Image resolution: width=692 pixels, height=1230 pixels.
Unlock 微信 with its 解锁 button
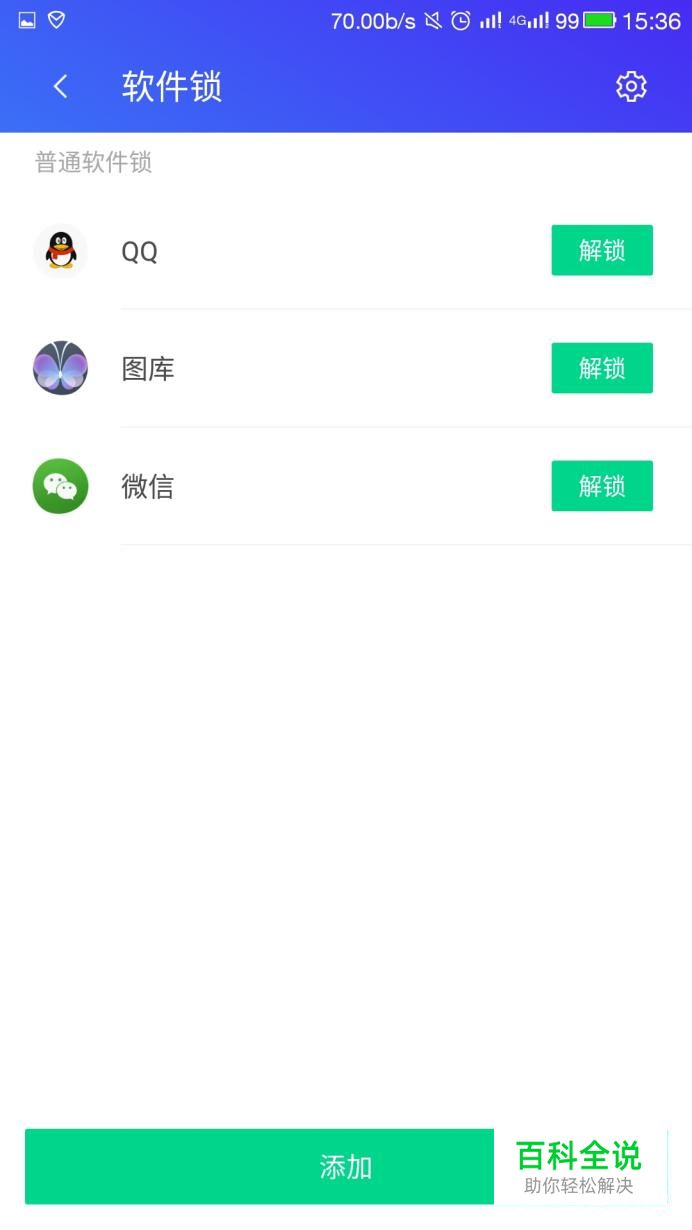(x=602, y=486)
